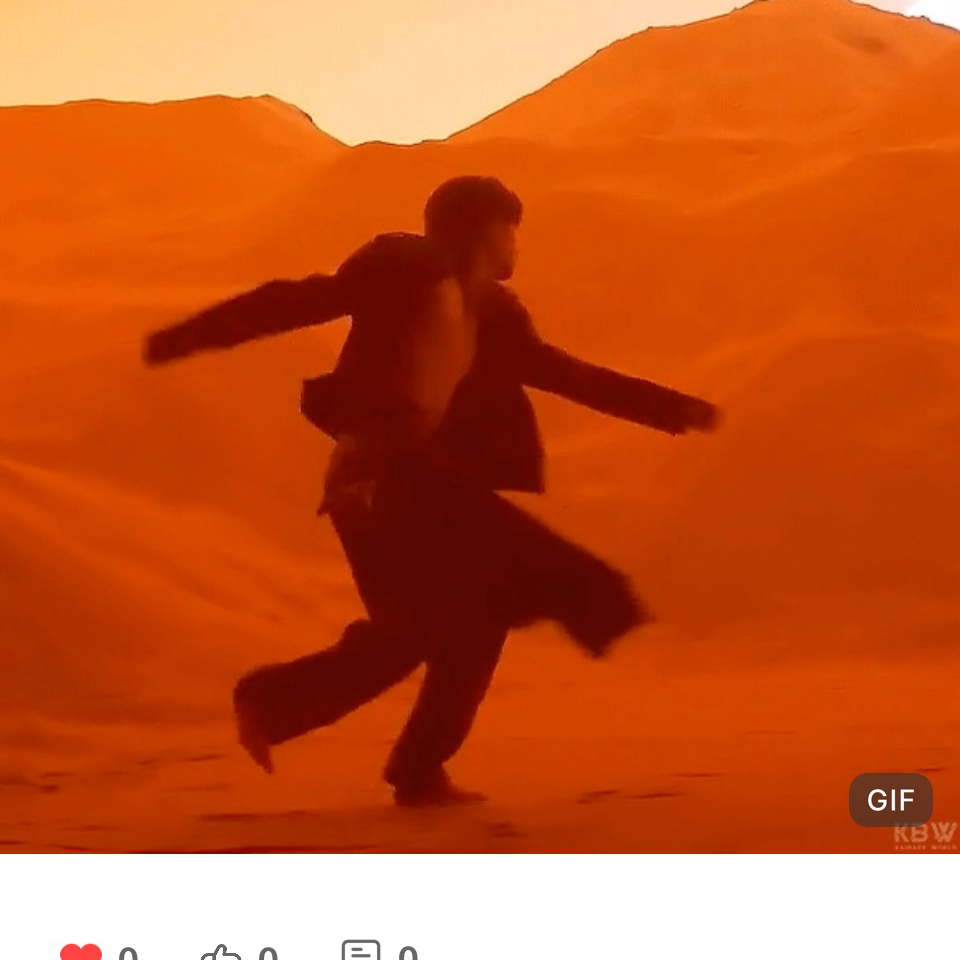The width and height of the screenshot is (960, 960).
Task: Give the post a thumbs up
Action: click(221, 952)
